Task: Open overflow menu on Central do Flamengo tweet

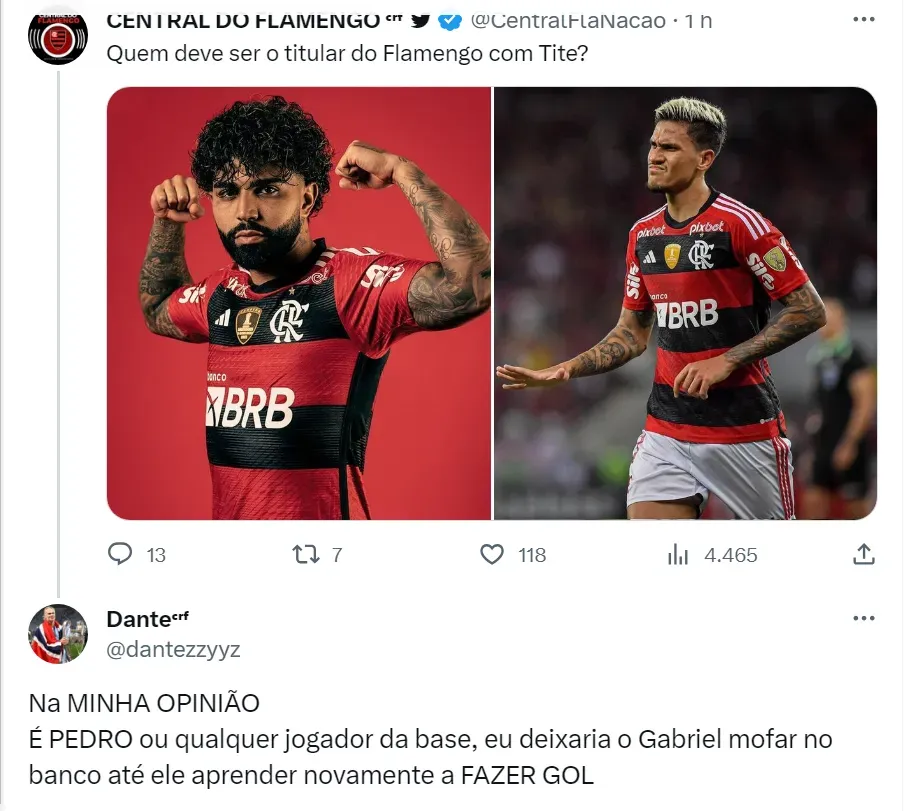Action: click(x=864, y=19)
